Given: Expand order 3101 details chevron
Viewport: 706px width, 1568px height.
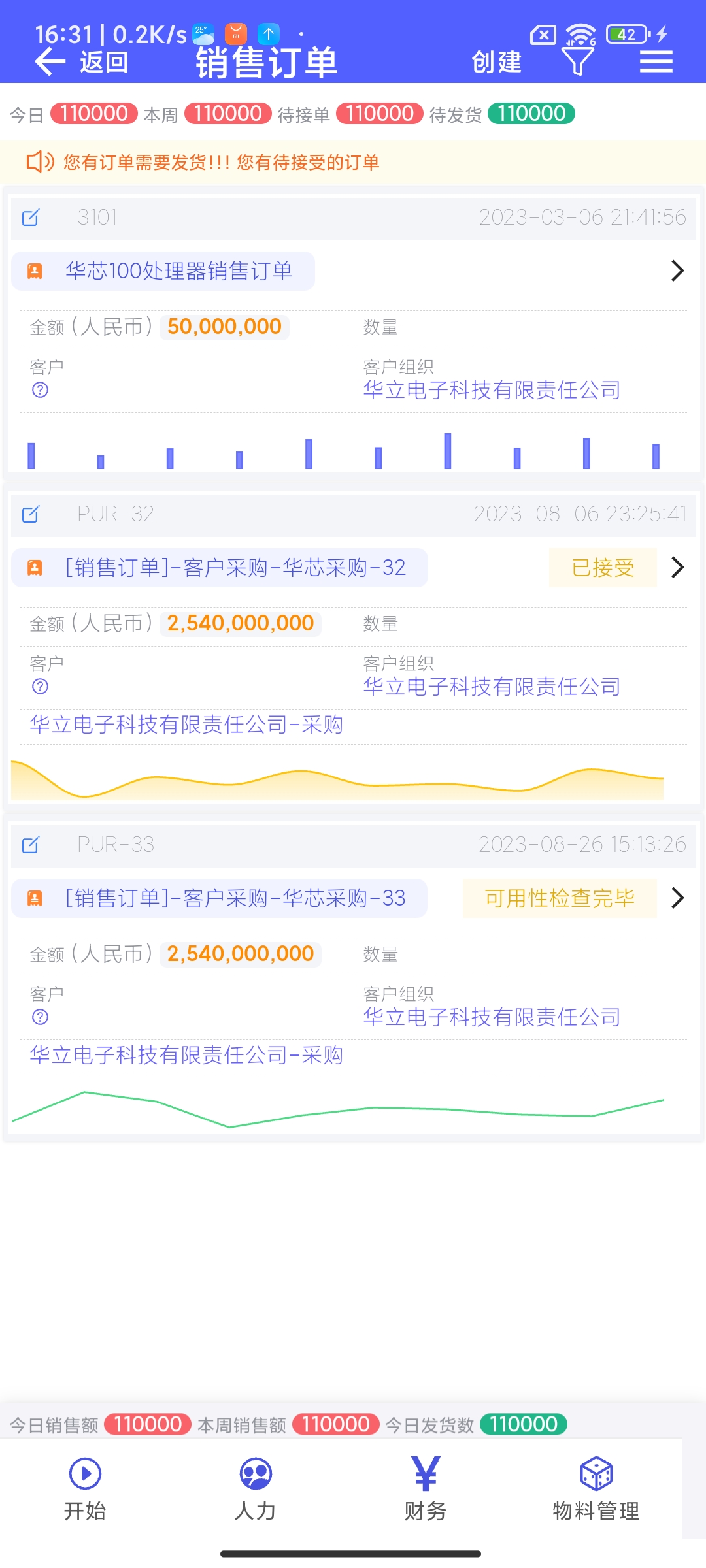Looking at the screenshot, I should [x=677, y=271].
